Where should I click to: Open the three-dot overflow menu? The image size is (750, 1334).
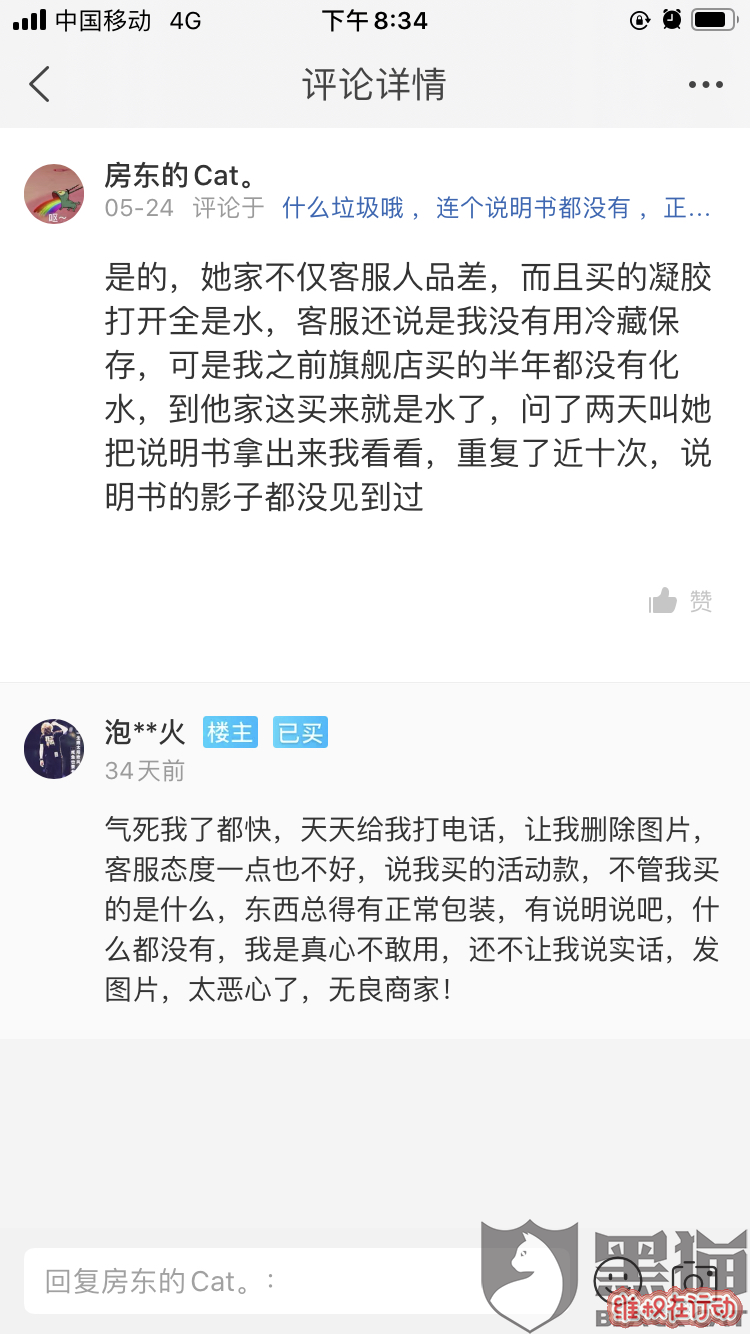pos(705,85)
